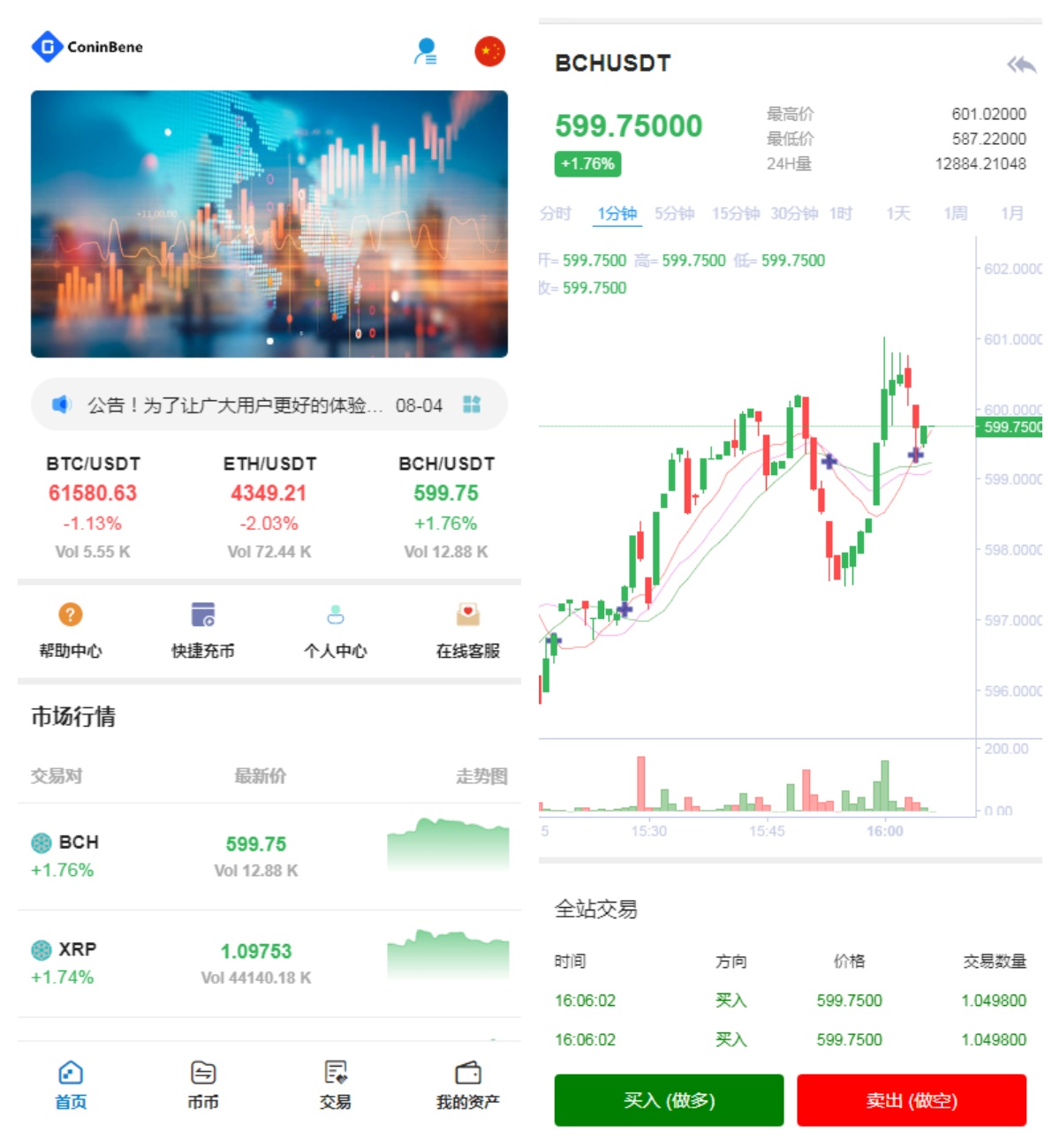Open 帮助中心 help center
This screenshot has height=1148, width=1060.
71,630
